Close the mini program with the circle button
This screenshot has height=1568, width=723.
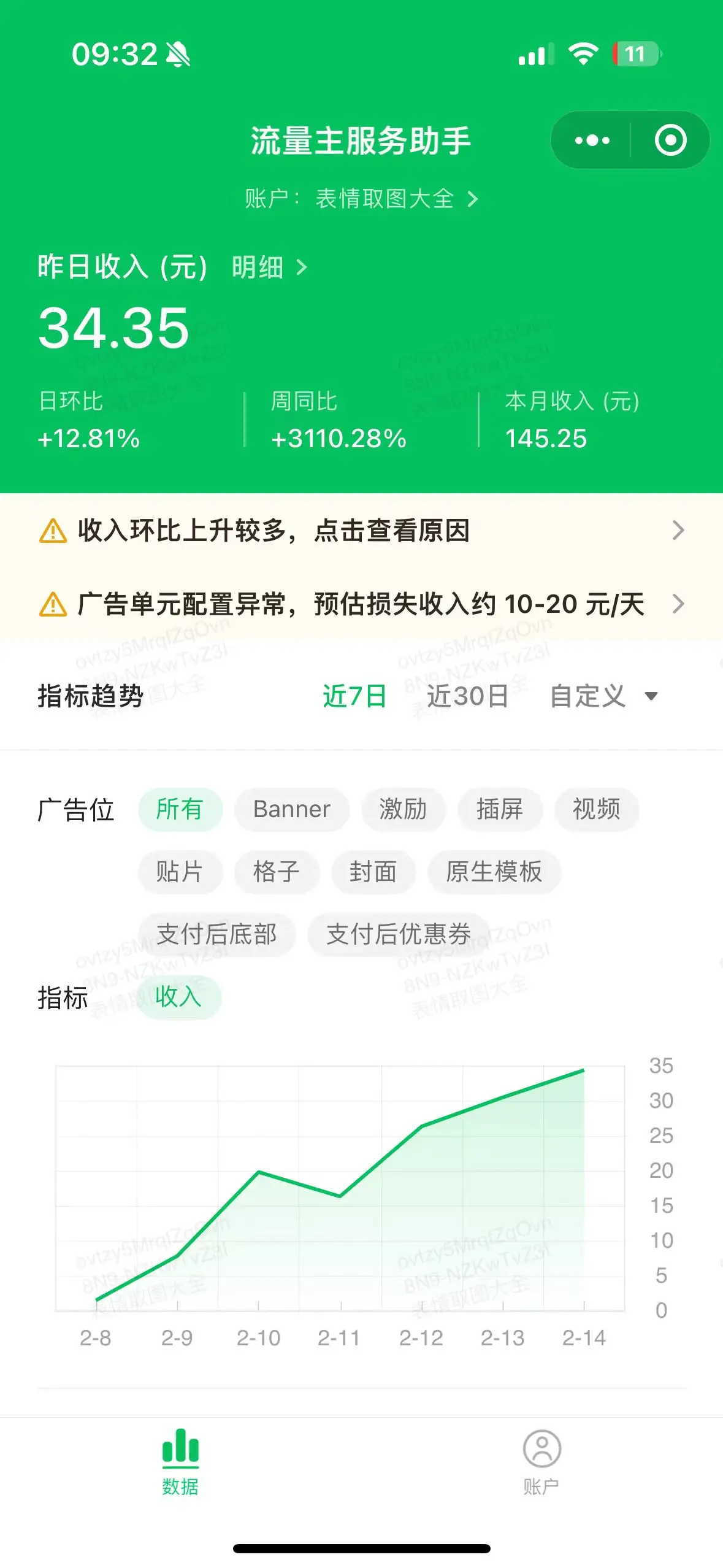(670, 140)
